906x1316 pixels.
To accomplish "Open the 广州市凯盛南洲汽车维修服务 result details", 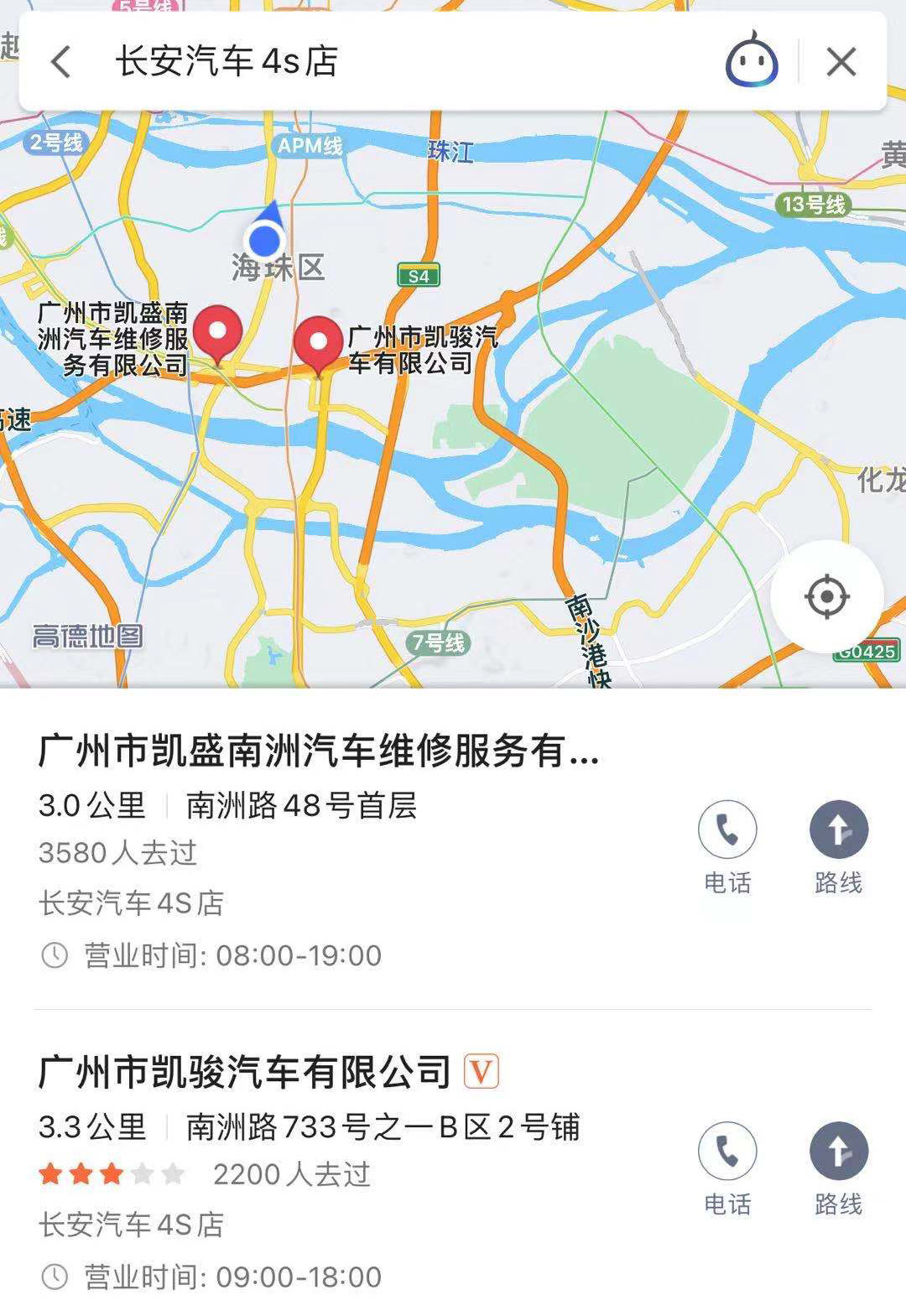I will 319,751.
